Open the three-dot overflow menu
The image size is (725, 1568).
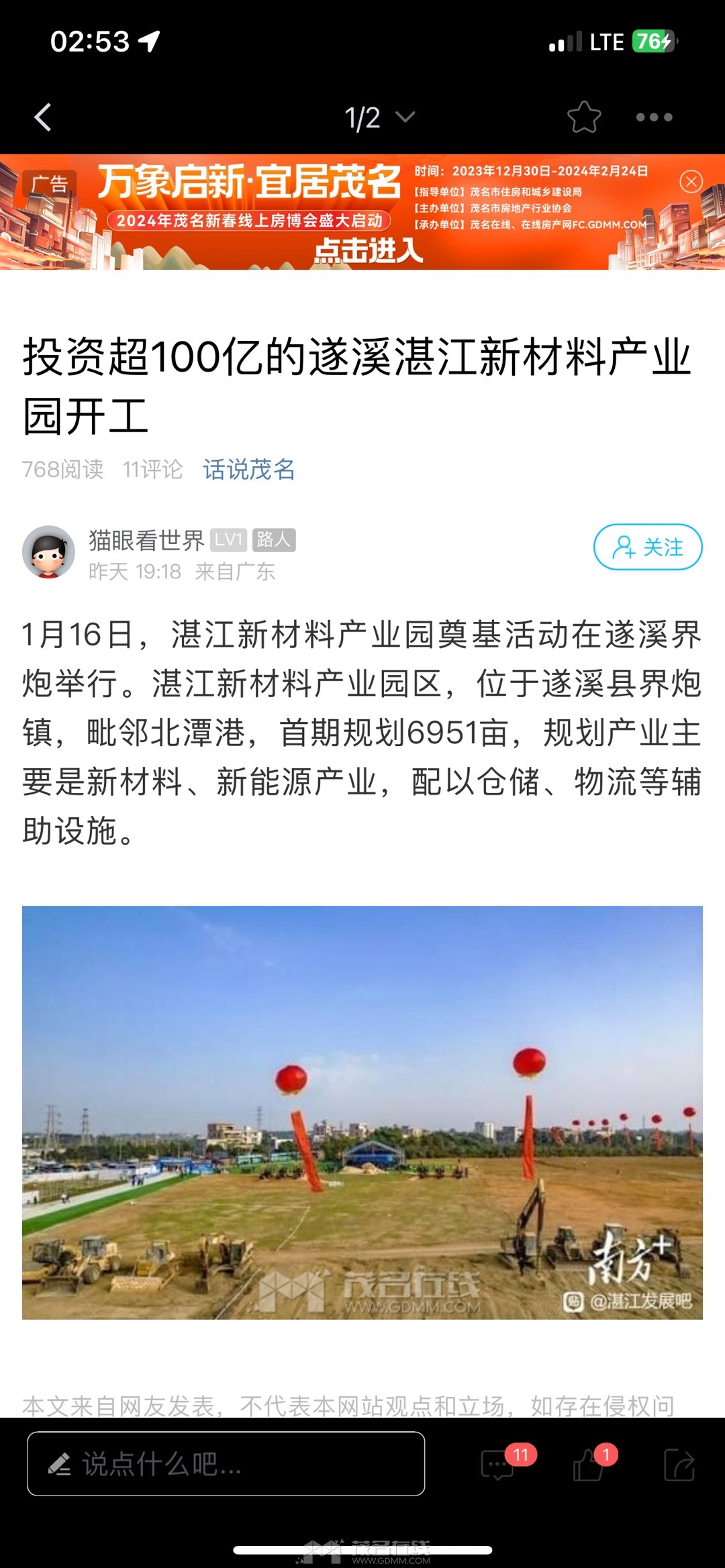point(654,117)
